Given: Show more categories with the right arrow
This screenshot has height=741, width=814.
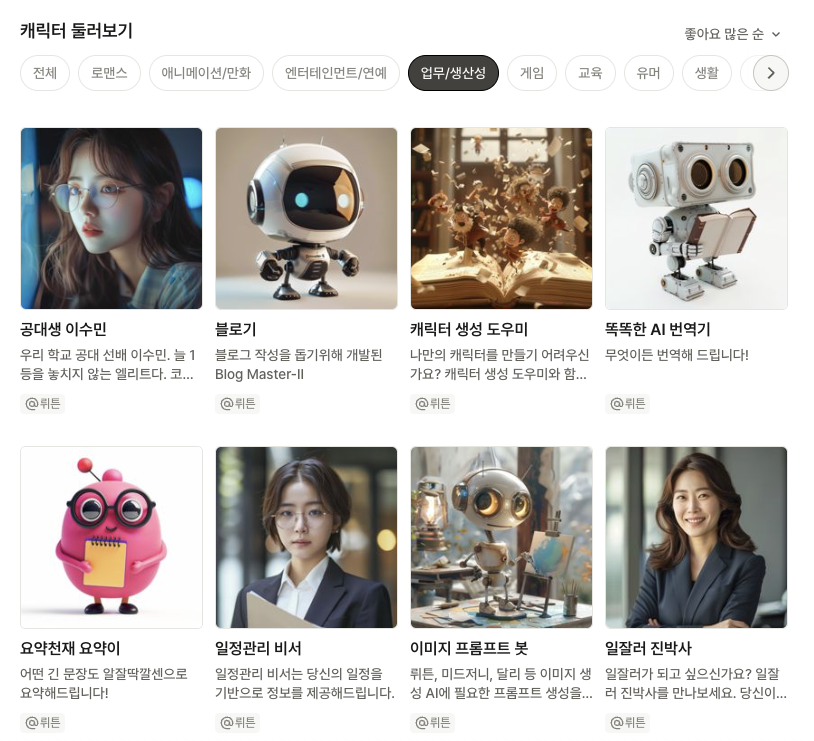Looking at the screenshot, I should [x=771, y=73].
